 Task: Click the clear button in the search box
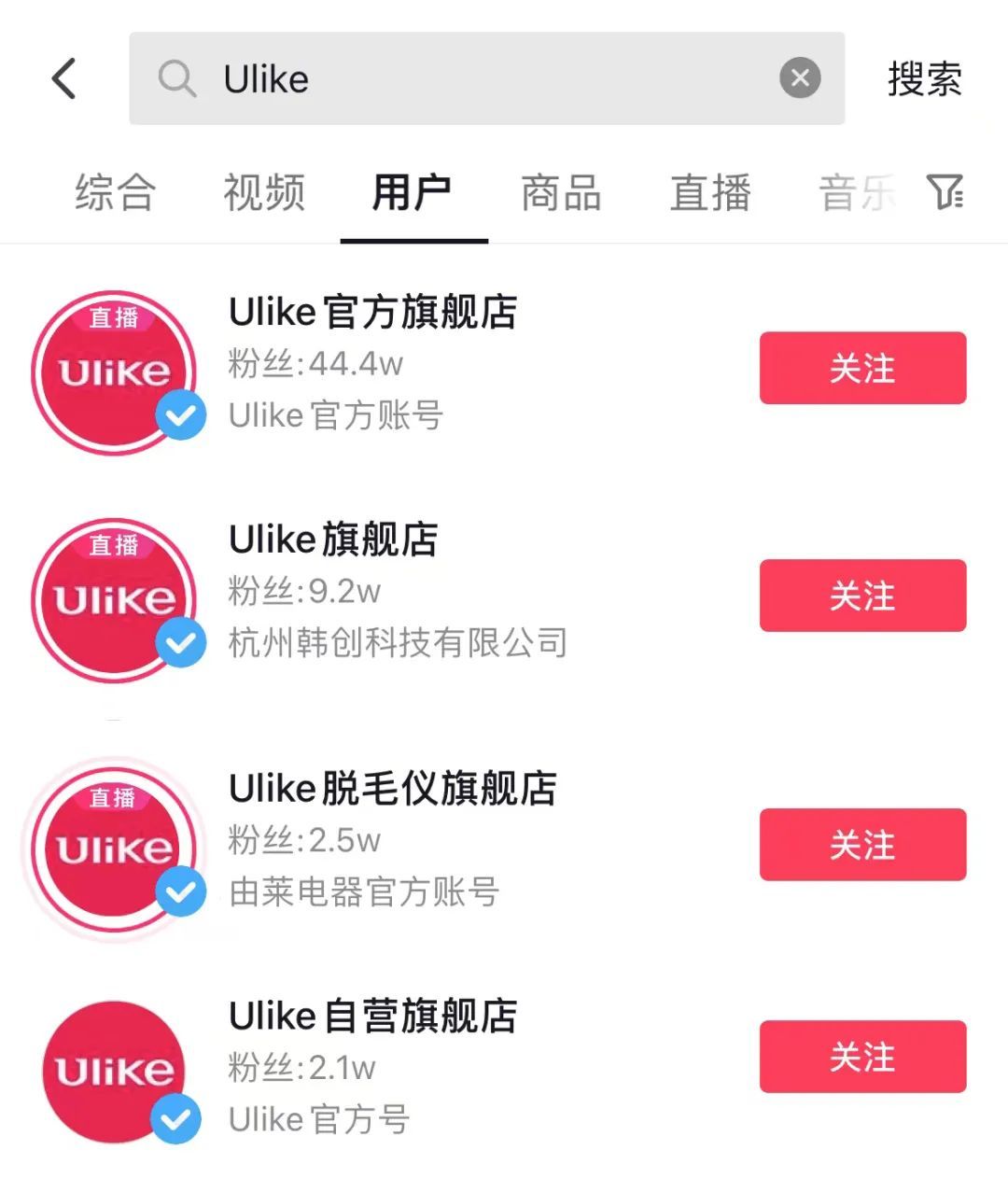800,78
